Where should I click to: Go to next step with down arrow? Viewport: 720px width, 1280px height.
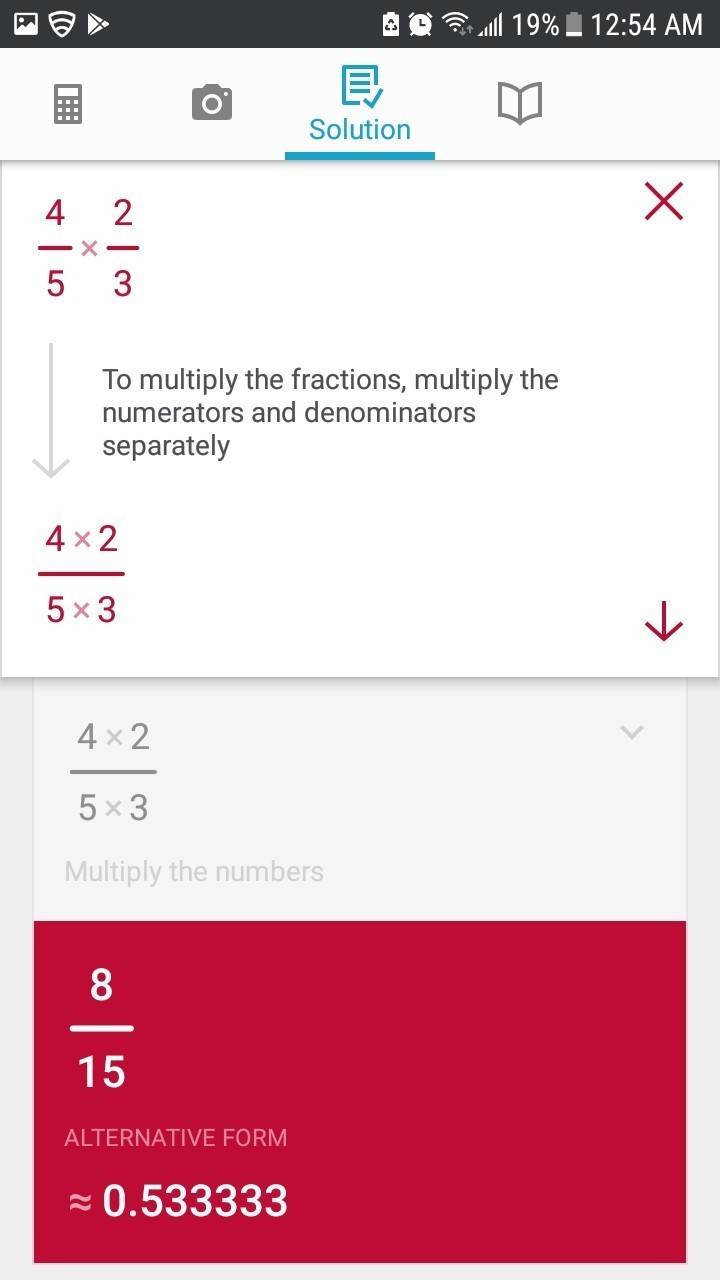664,624
